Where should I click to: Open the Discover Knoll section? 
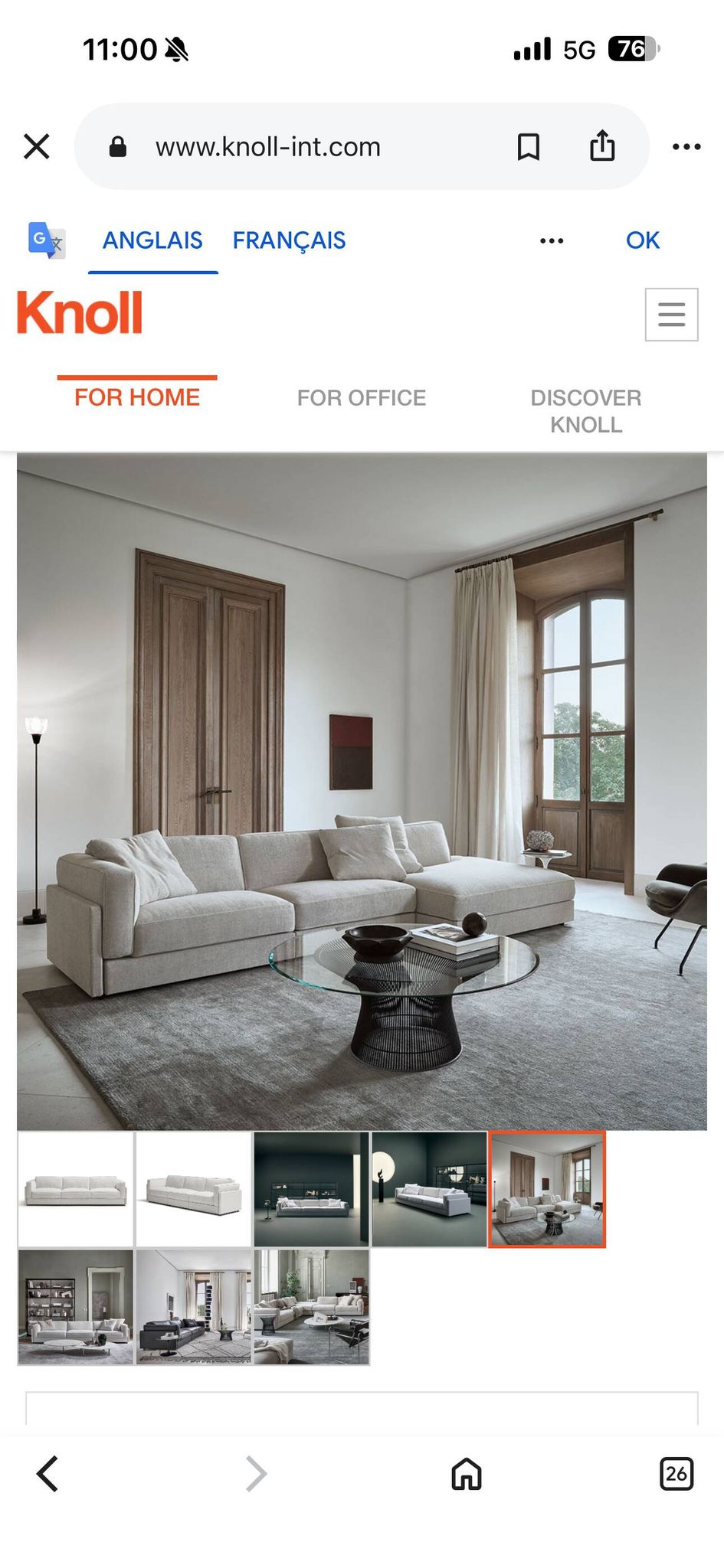click(x=586, y=411)
